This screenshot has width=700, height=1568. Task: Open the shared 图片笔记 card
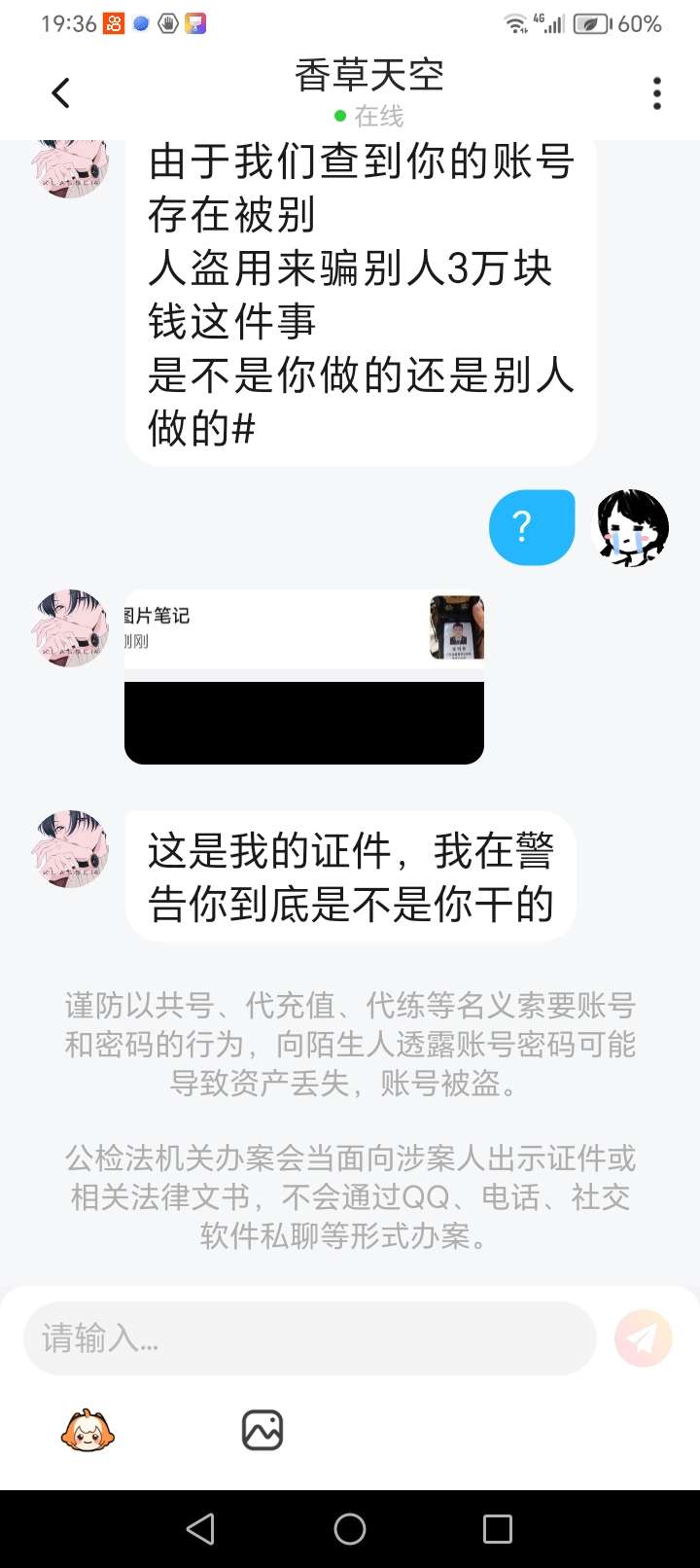(303, 678)
